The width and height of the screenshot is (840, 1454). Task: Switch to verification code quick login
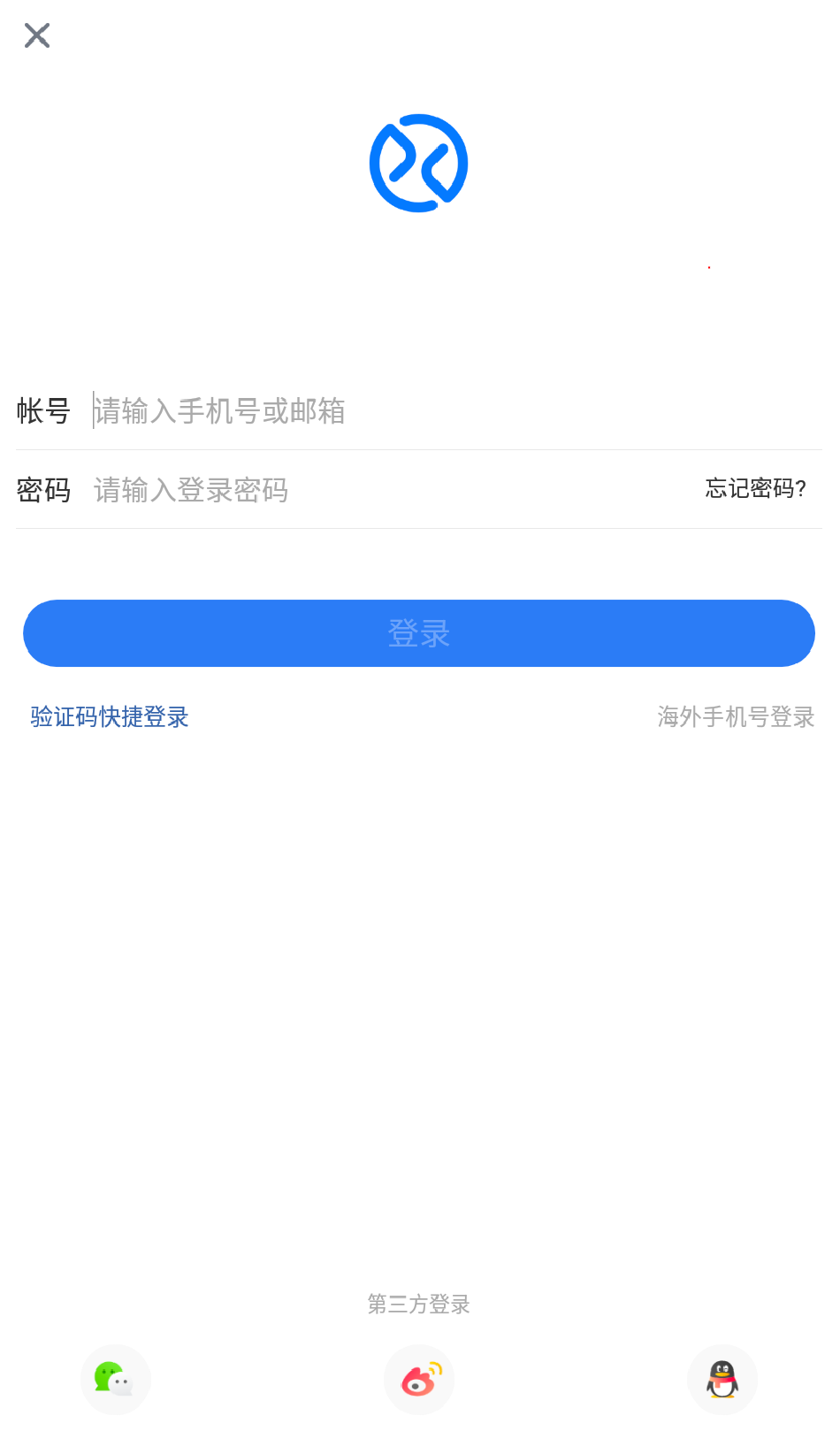110,716
